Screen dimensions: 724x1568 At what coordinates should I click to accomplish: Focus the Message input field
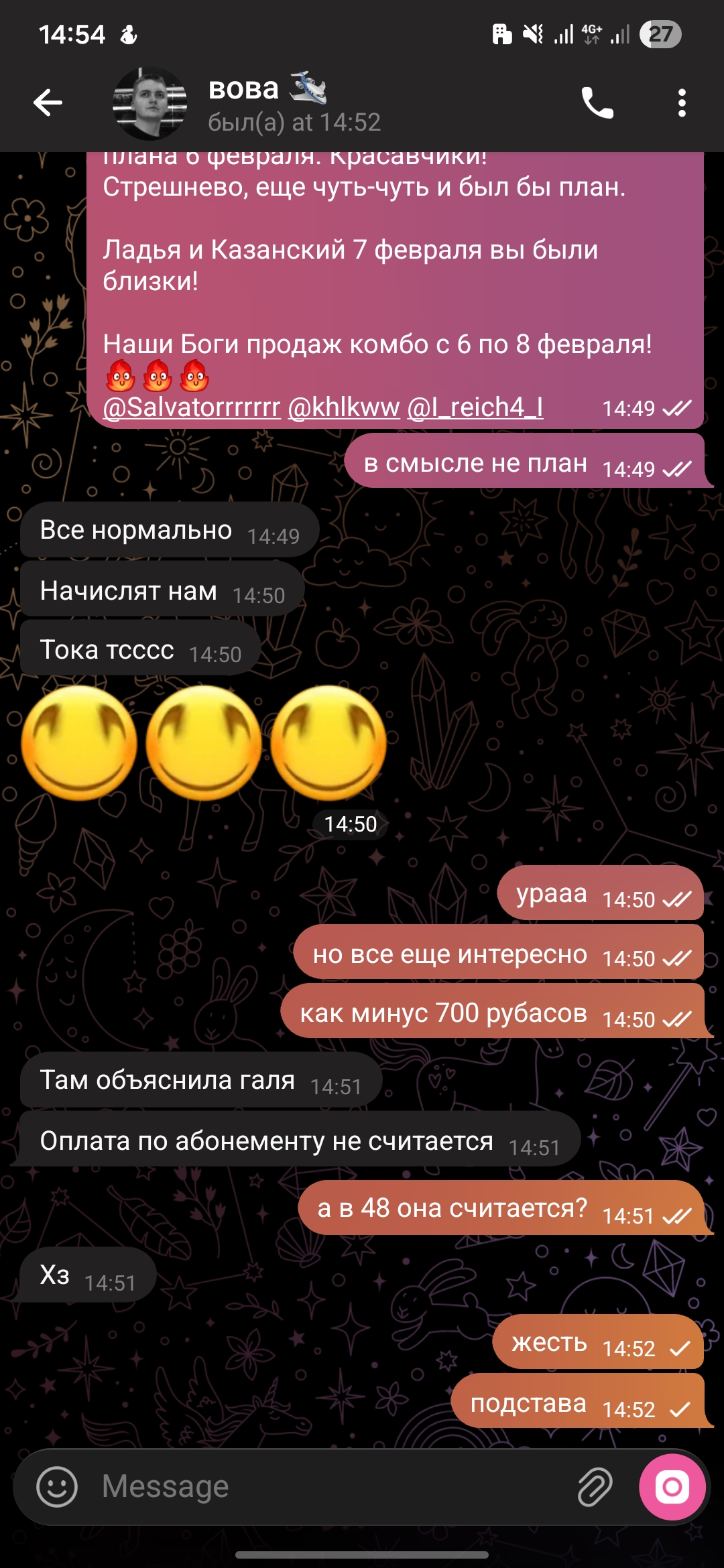[328, 1486]
